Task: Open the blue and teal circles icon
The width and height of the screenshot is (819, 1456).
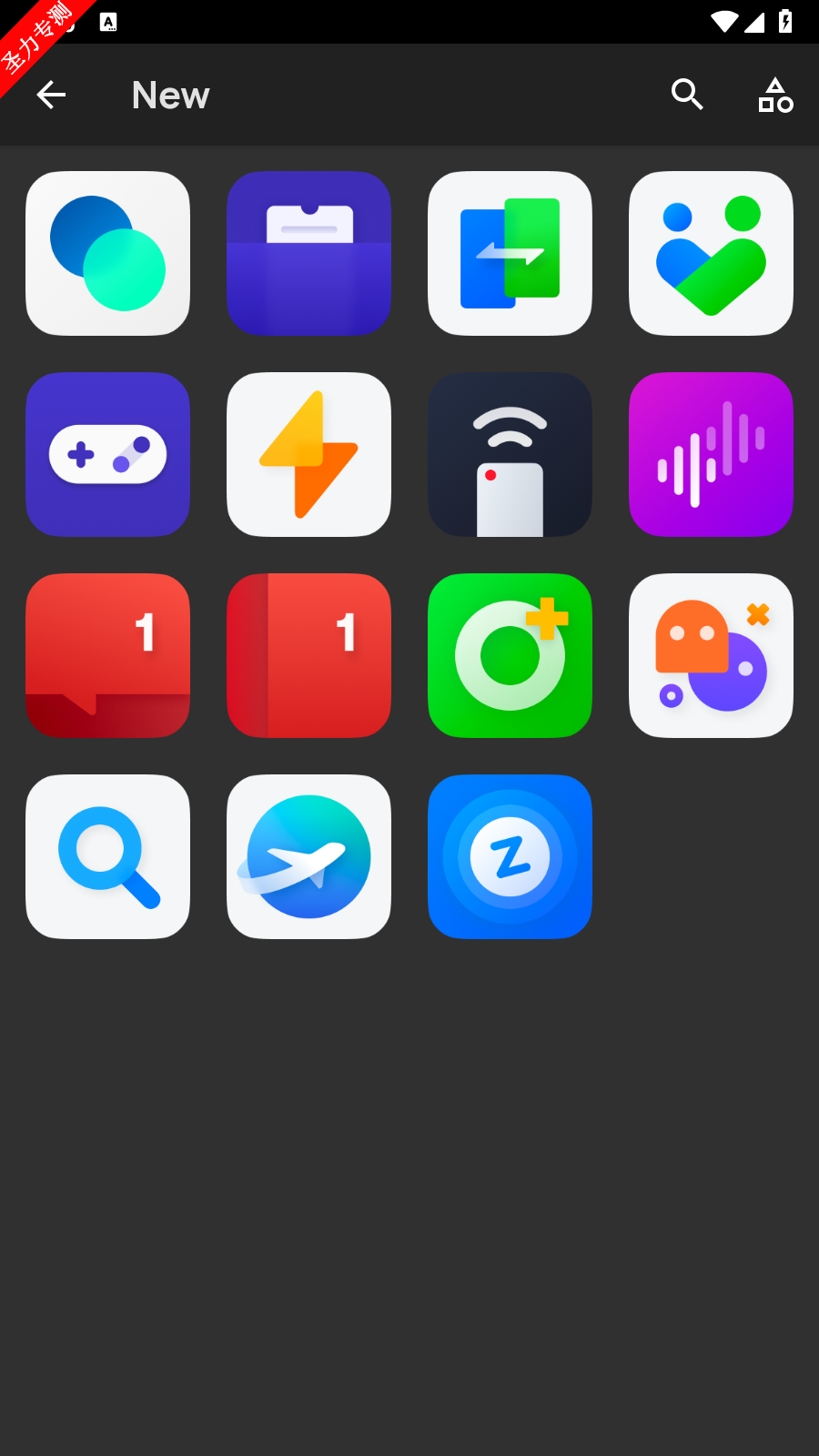Action: click(108, 254)
